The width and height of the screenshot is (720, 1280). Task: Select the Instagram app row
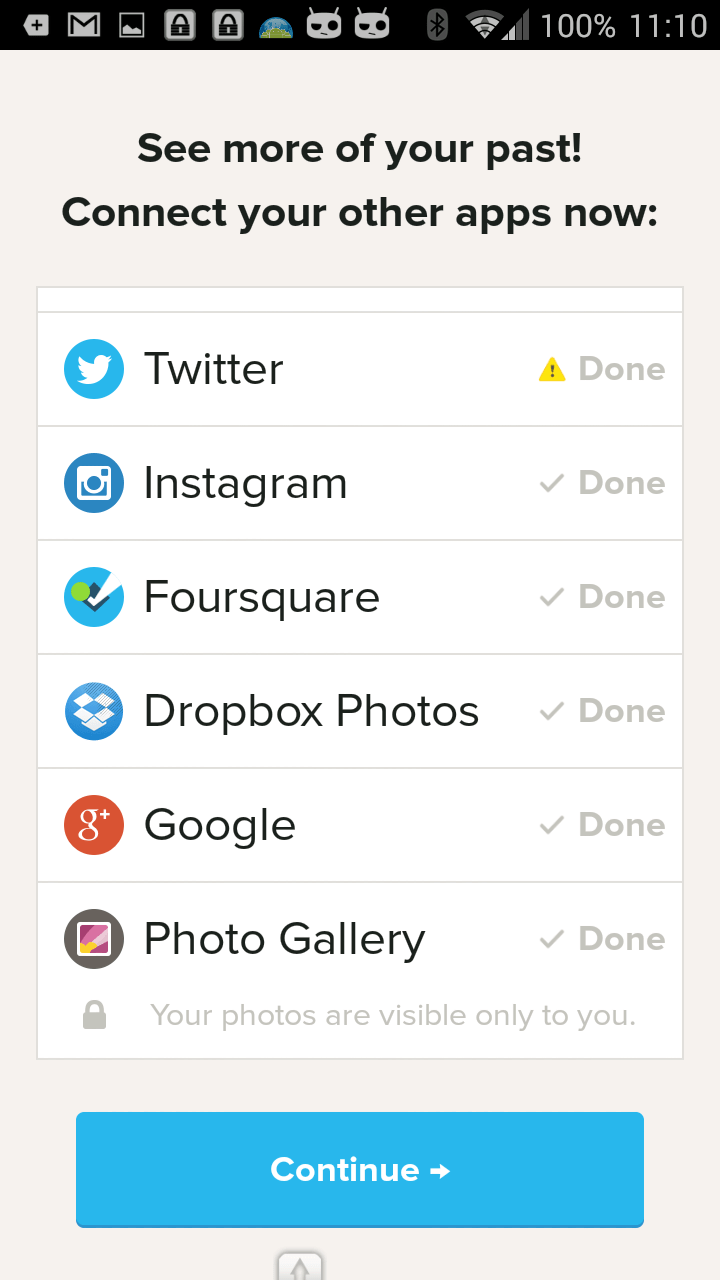tap(360, 483)
